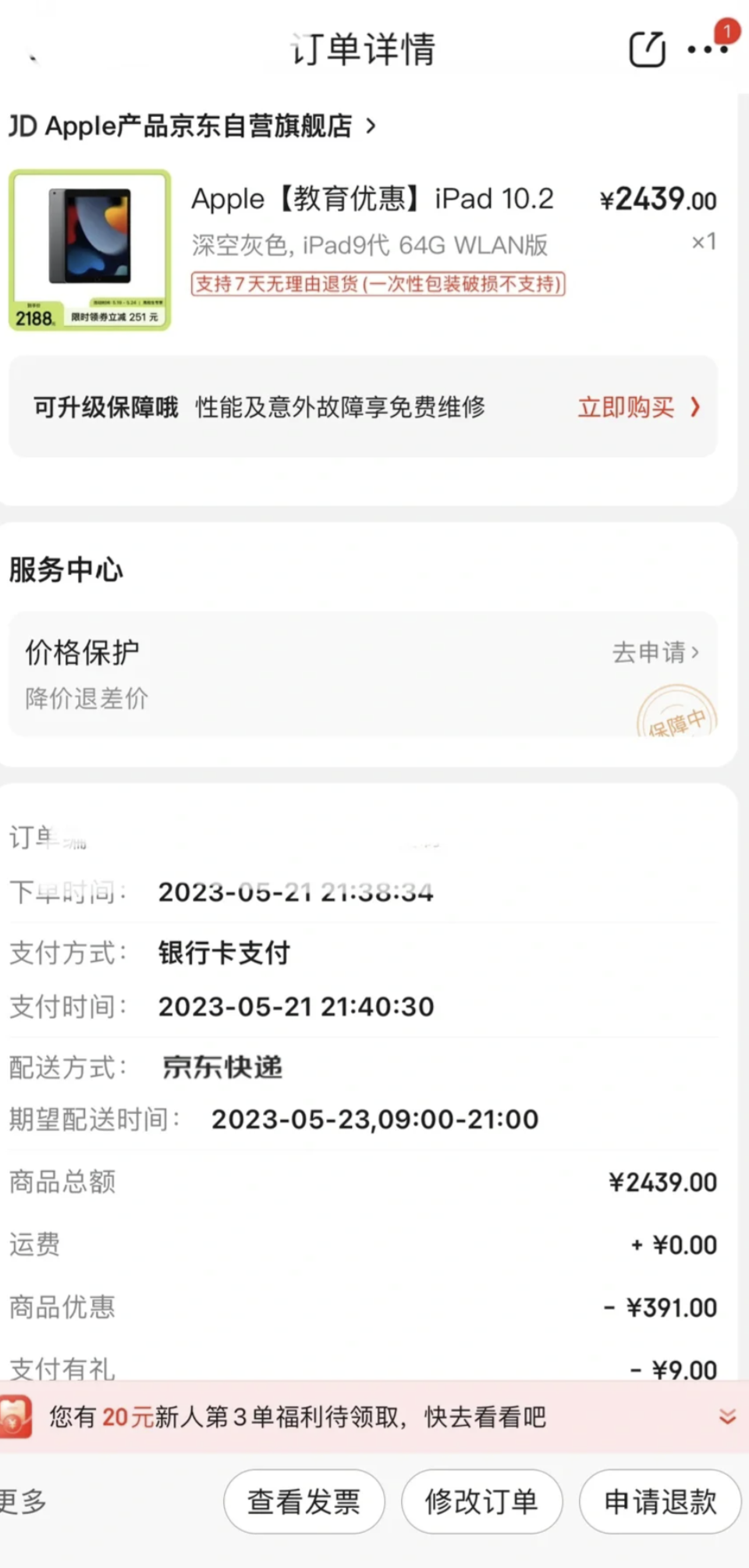
Task: Tap the 2188 coupon price tag on product image
Action: point(36,316)
